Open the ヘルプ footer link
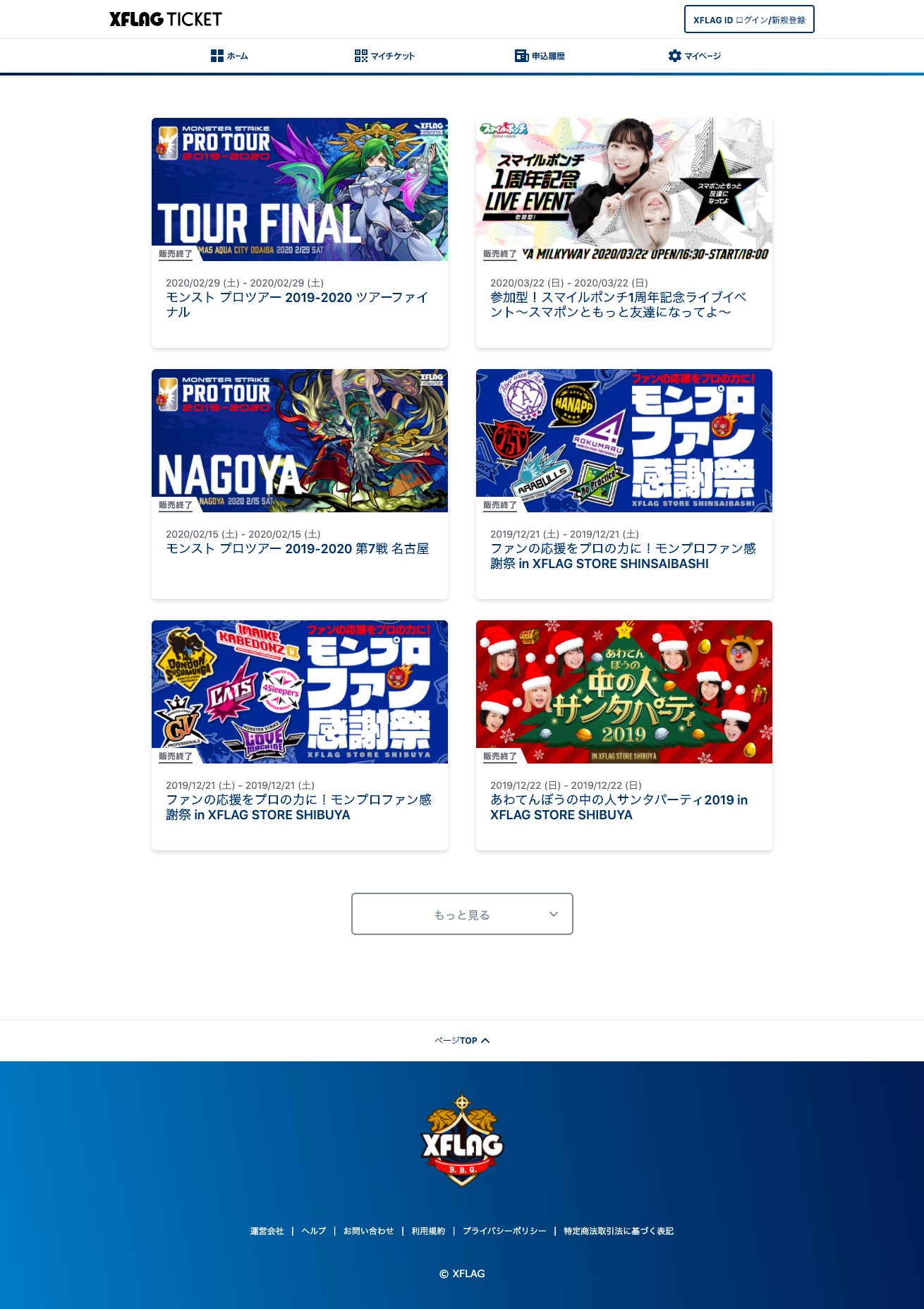 pyautogui.click(x=313, y=1231)
